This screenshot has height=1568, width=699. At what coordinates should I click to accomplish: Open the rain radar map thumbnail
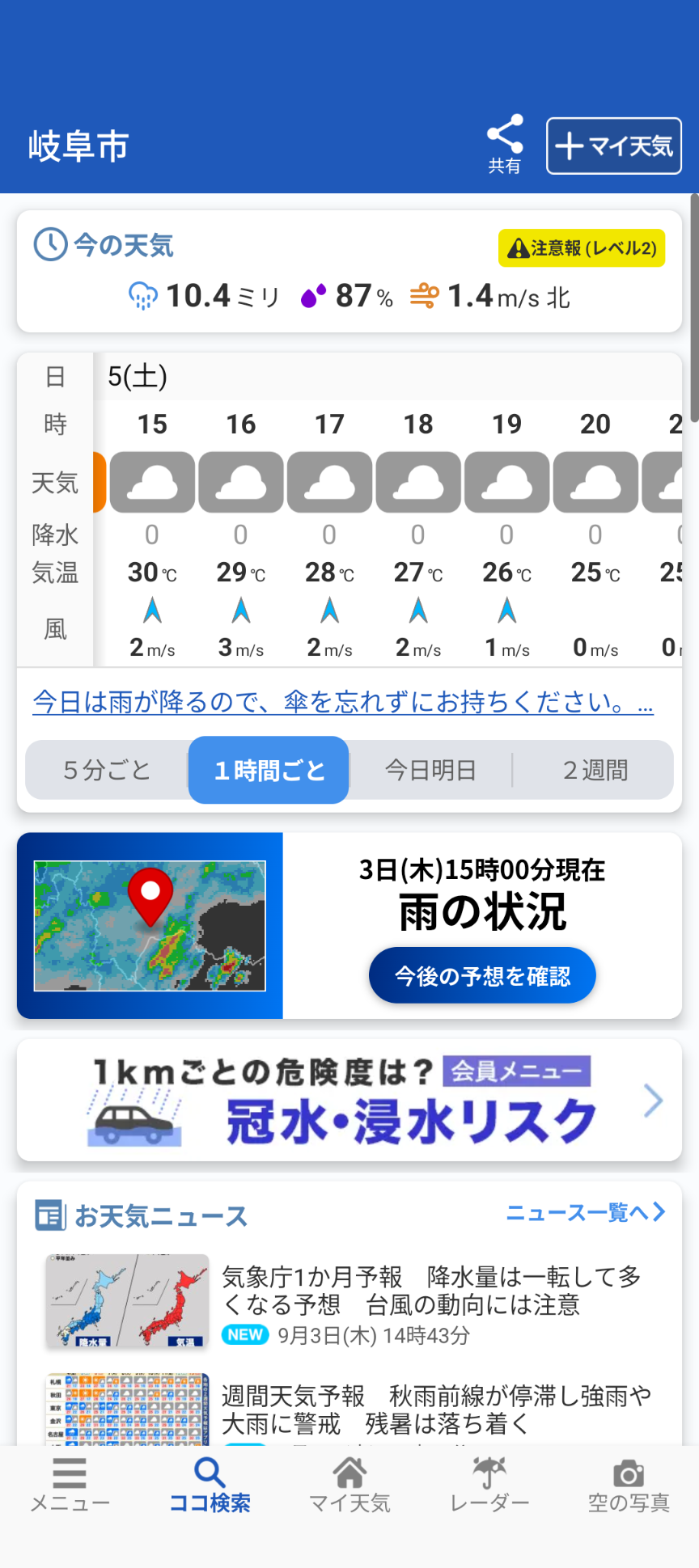coord(150,925)
